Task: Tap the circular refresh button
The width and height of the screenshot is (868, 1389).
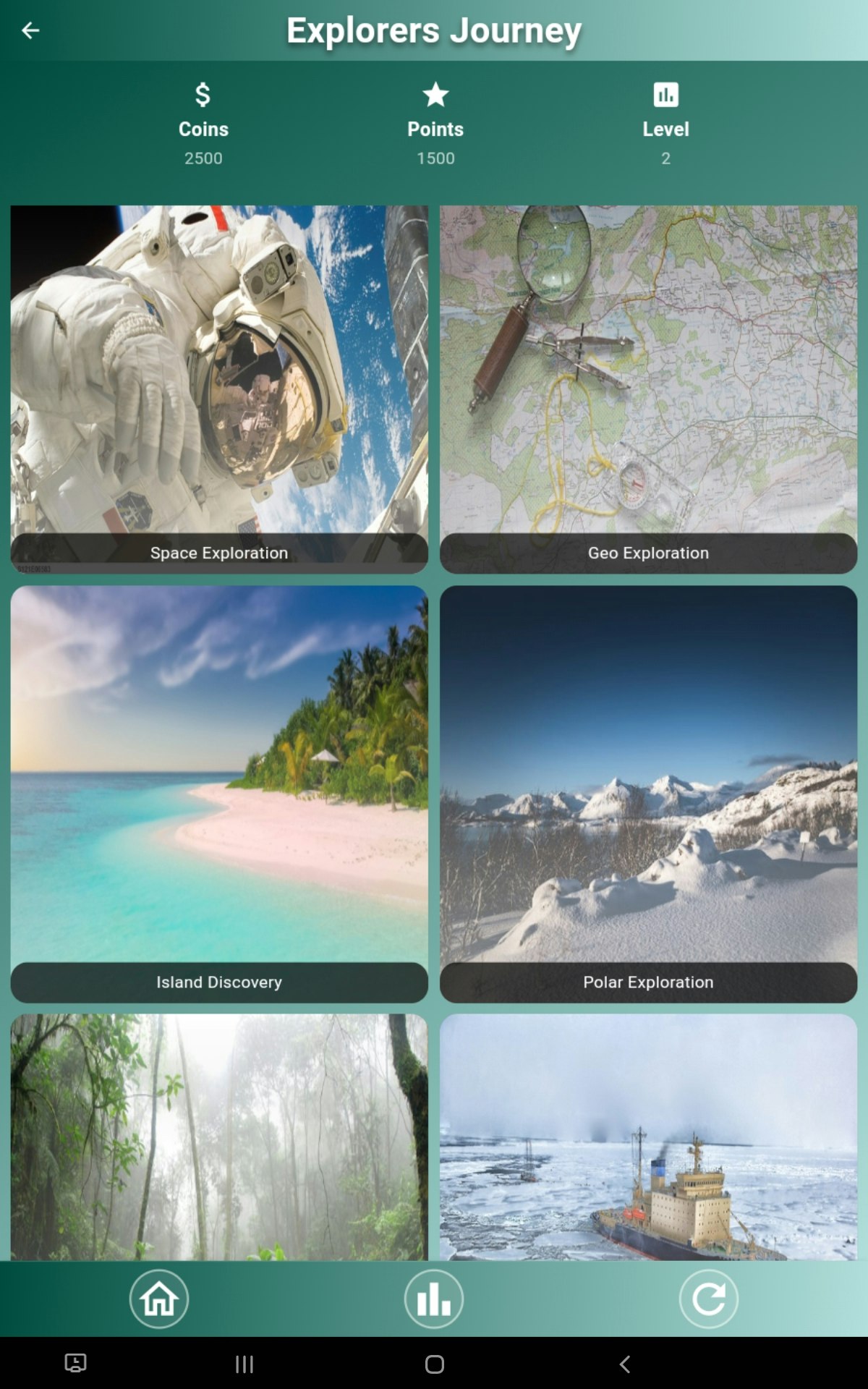Action: click(708, 1299)
